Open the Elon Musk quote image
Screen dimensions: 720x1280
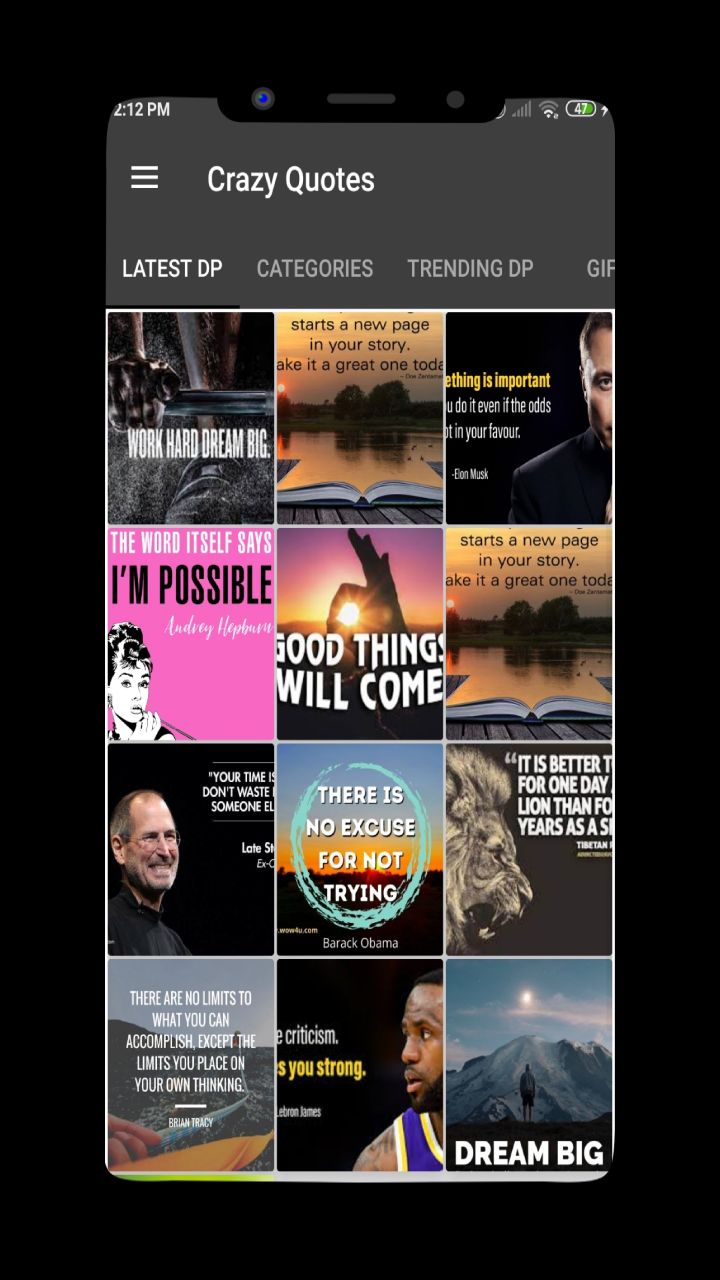[x=529, y=418]
